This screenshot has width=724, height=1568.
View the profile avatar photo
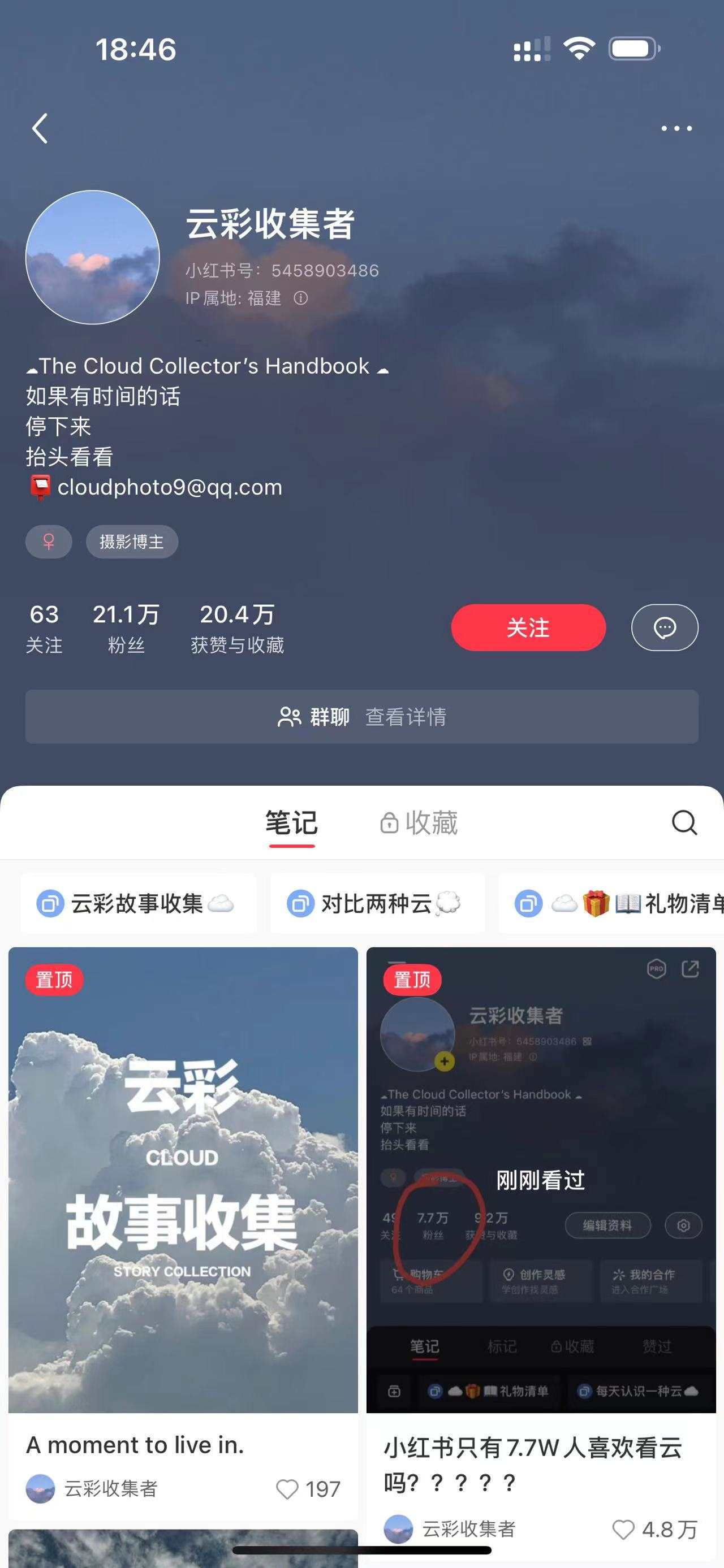click(93, 258)
